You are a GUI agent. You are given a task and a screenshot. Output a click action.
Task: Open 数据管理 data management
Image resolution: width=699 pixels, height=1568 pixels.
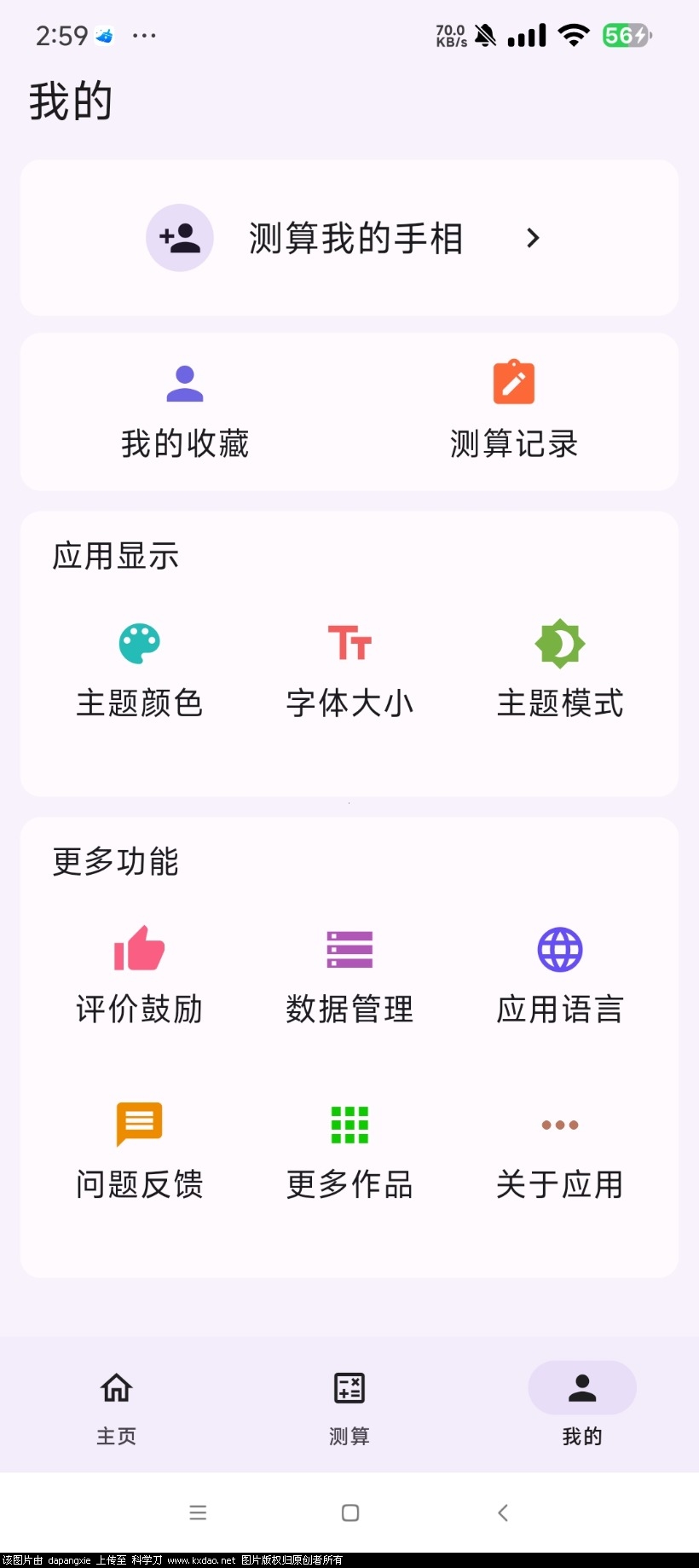point(349,976)
